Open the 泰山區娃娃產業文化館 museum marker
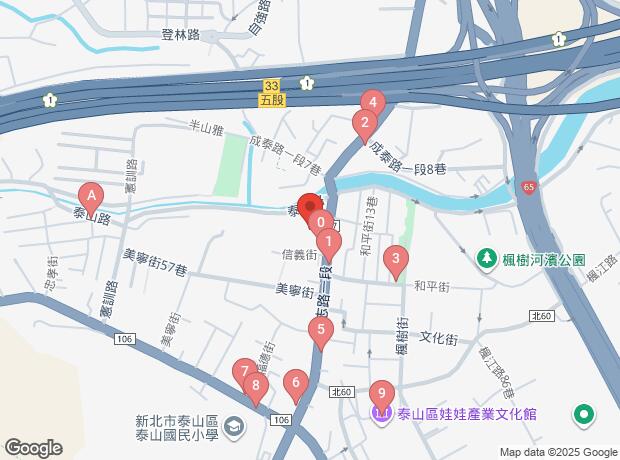 [x=383, y=413]
